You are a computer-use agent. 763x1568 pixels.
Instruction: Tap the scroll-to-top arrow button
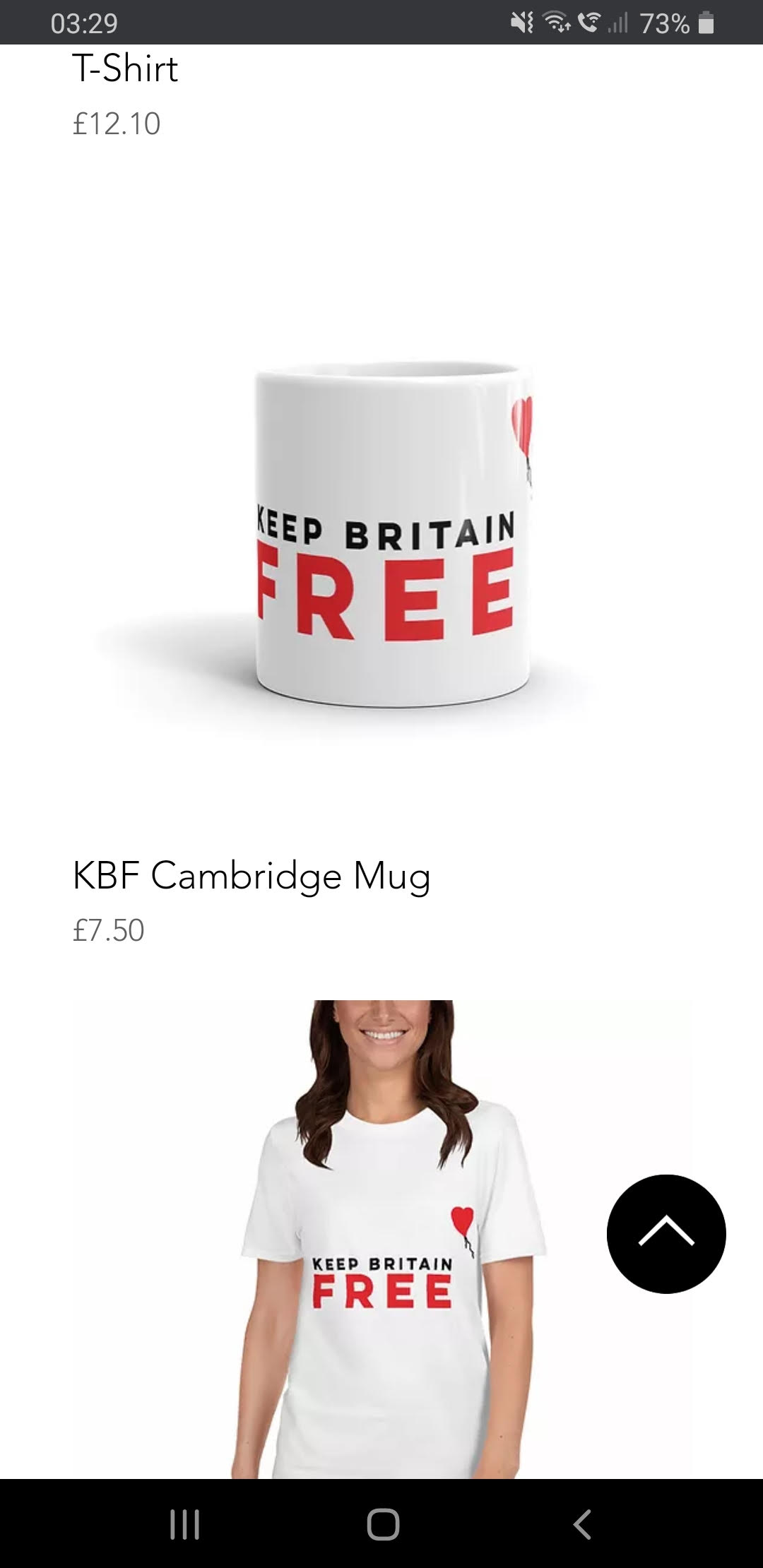(666, 1233)
